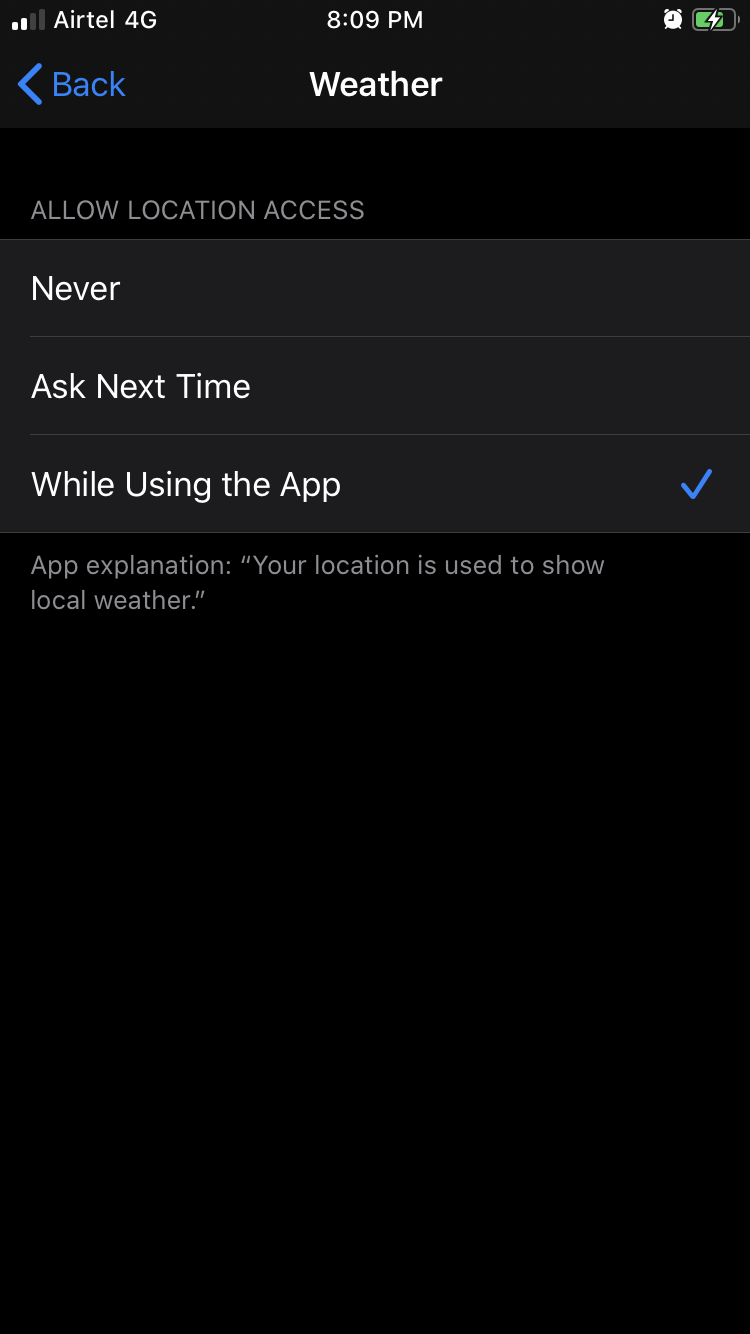Viewport: 750px width, 1334px height.
Task: Choose the Ask Next Time option
Action: click(375, 386)
